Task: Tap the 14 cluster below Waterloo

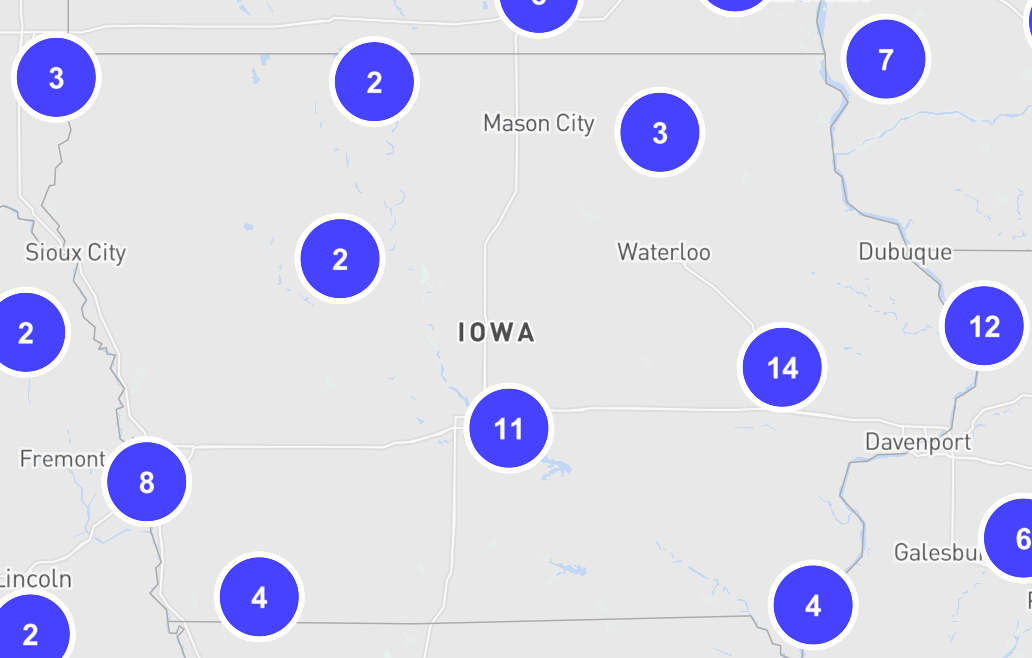Action: [x=782, y=368]
